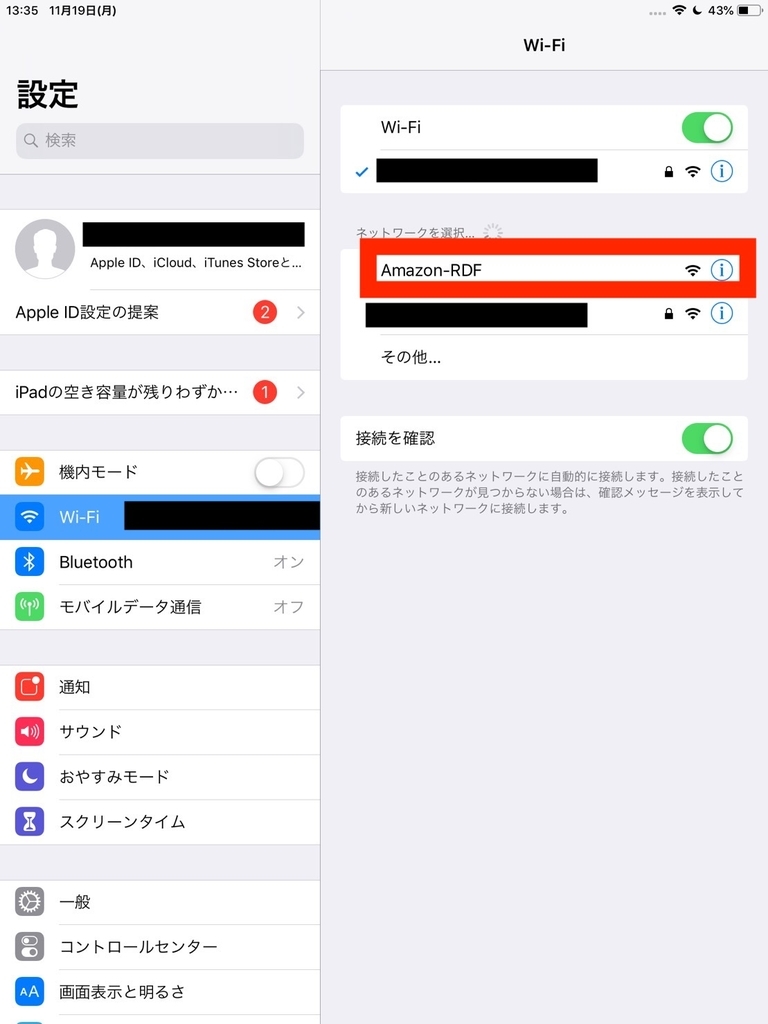Open 画面表示と明るさ settings
The width and height of the screenshot is (768, 1024).
[160, 992]
